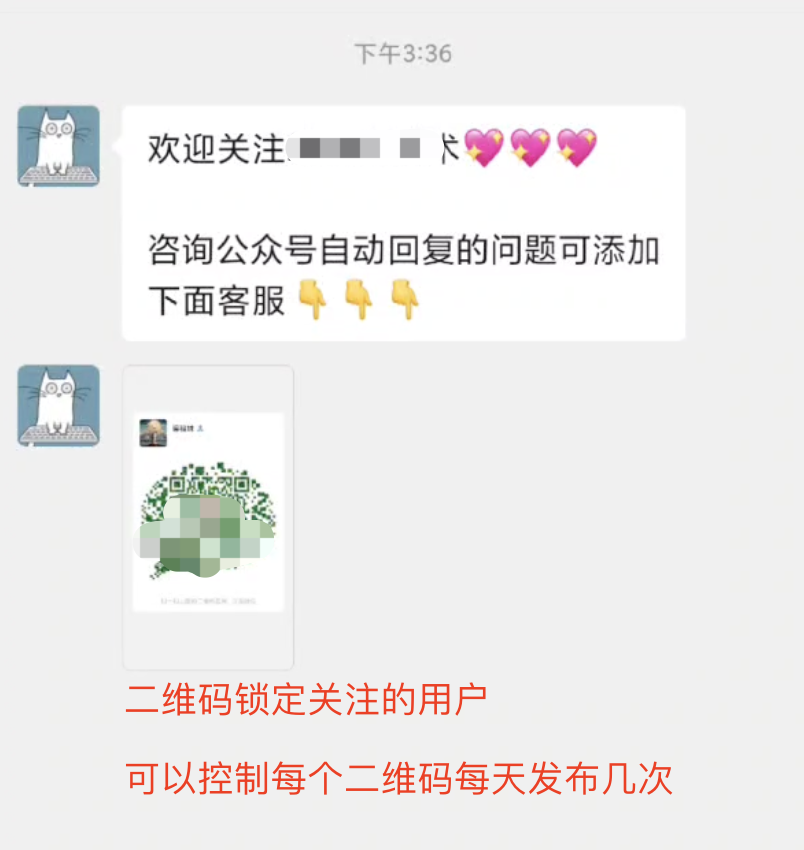Open the QR code image message
The image size is (804, 850).
(x=208, y=516)
